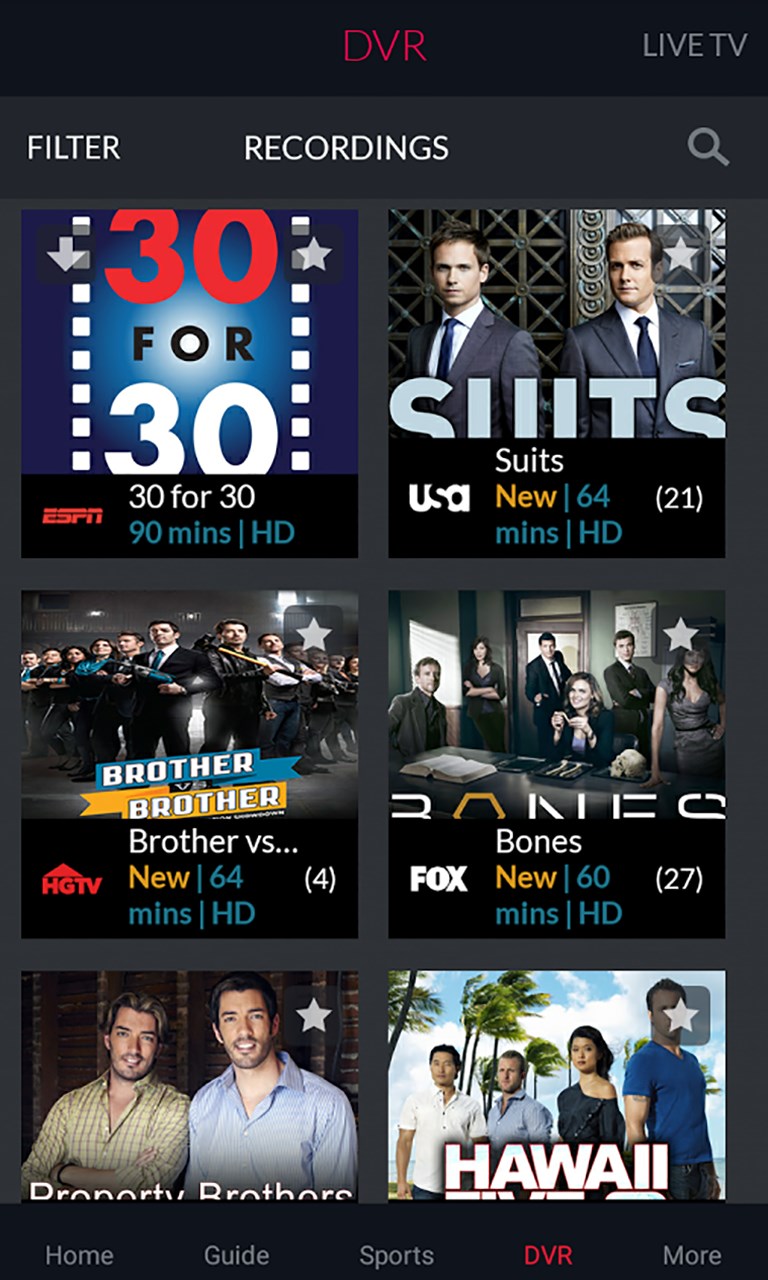Screen dimensions: 768x1280
Task: Star the Hawaii Five-0 recording
Action: [x=681, y=1015]
